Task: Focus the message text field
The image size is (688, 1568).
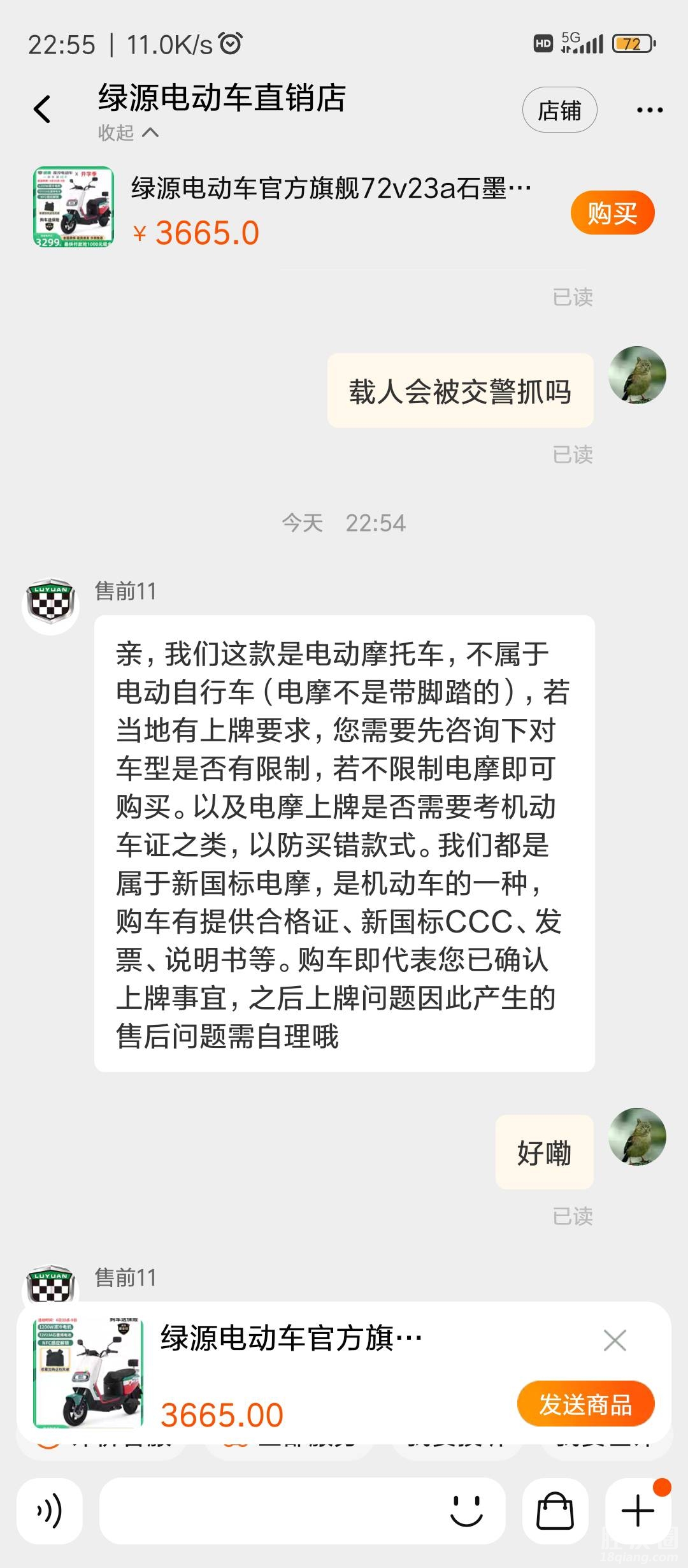Action: tap(268, 1511)
